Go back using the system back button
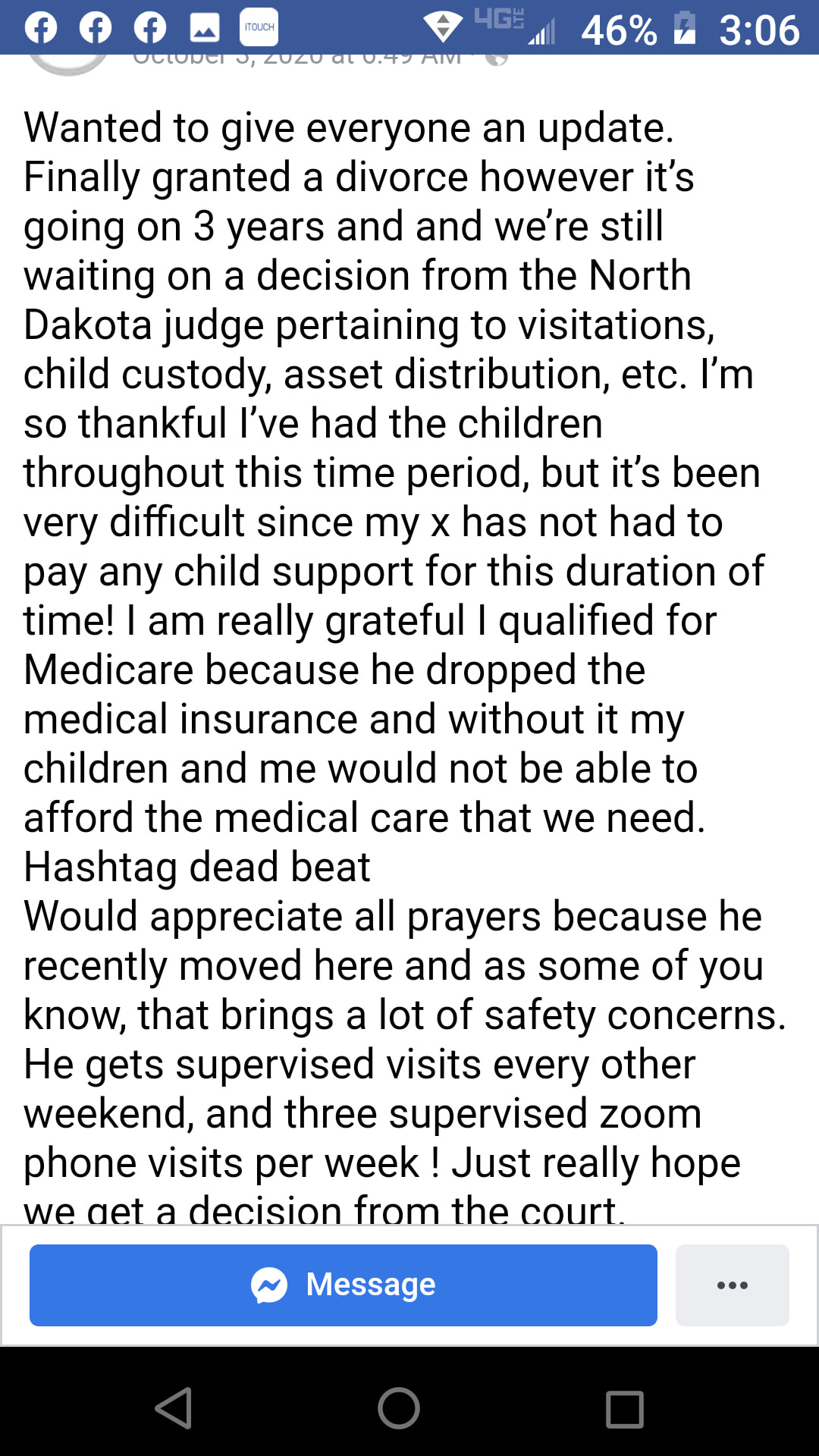The image size is (819, 1456). tap(174, 1409)
